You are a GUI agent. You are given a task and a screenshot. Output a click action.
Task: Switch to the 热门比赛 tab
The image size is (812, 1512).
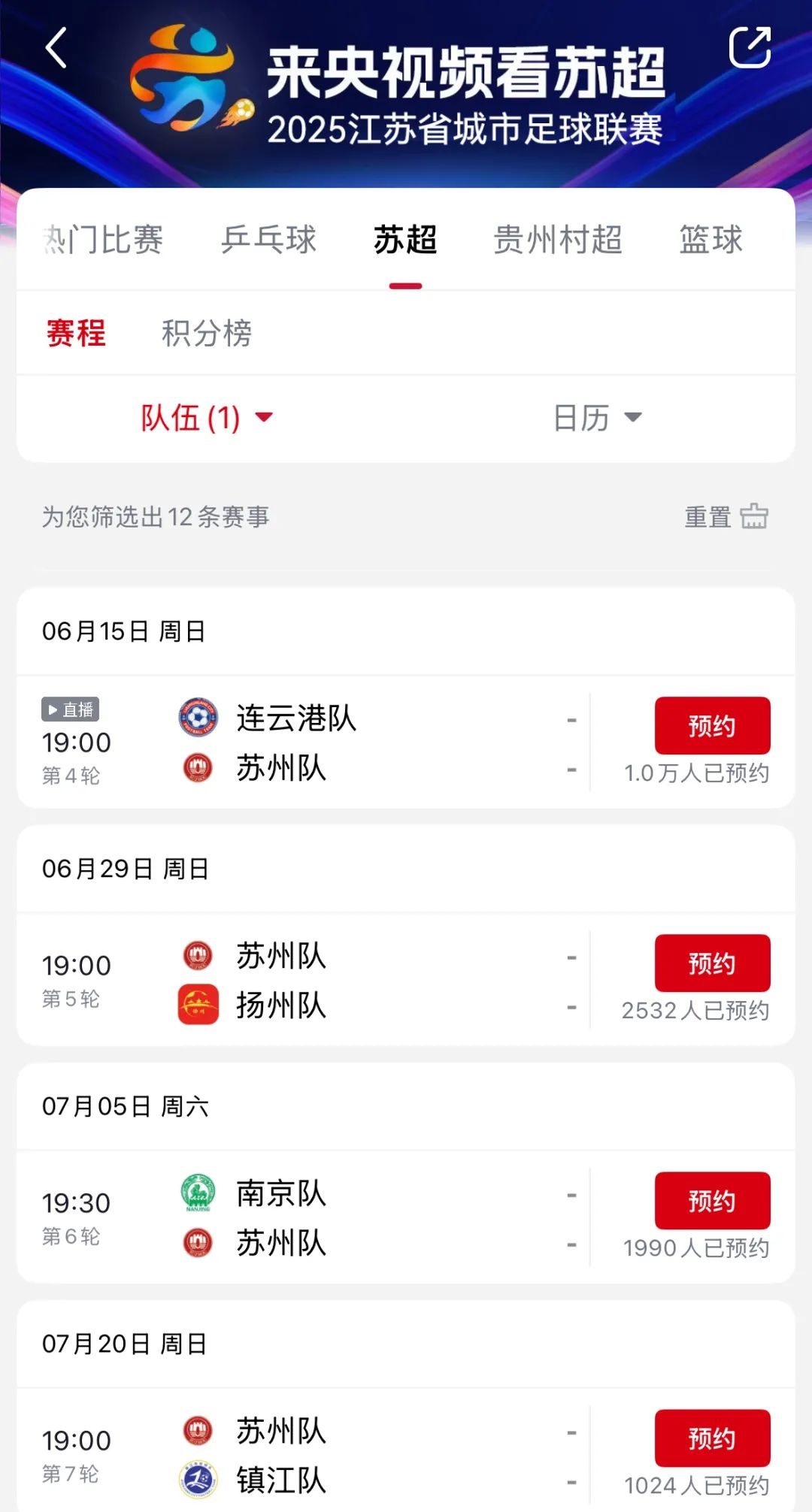[103, 240]
